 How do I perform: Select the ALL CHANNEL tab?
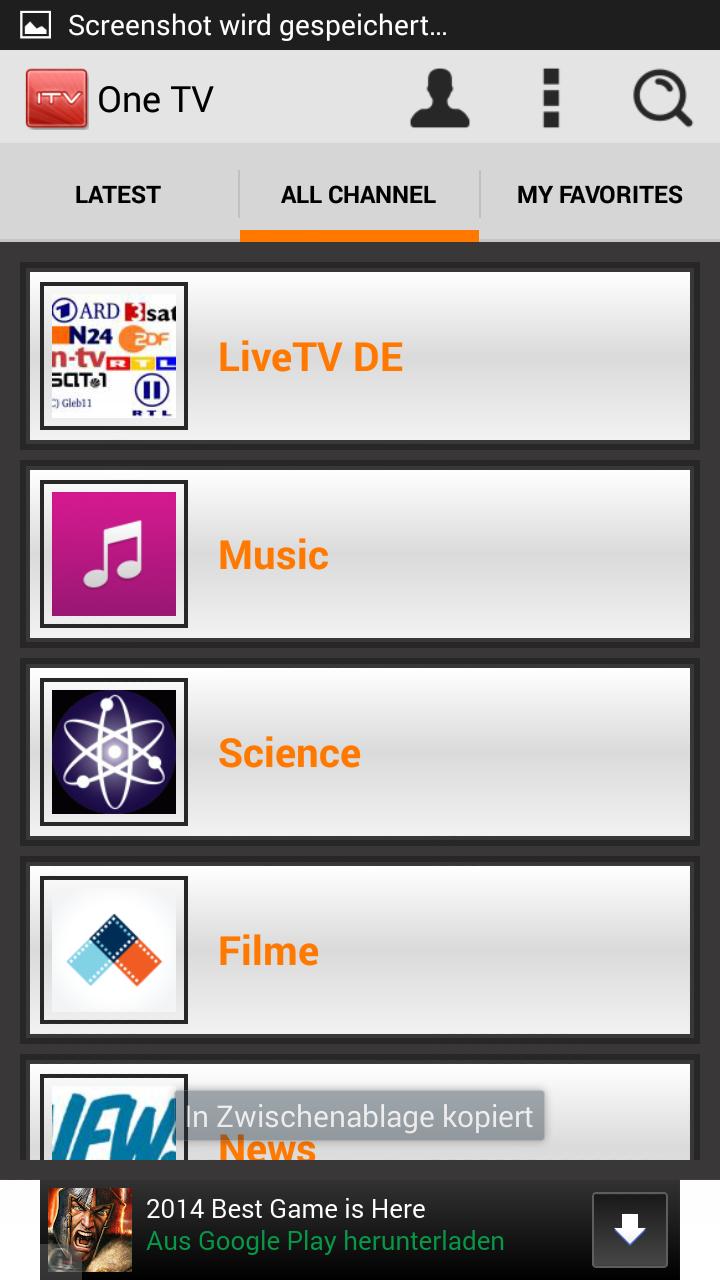358,194
